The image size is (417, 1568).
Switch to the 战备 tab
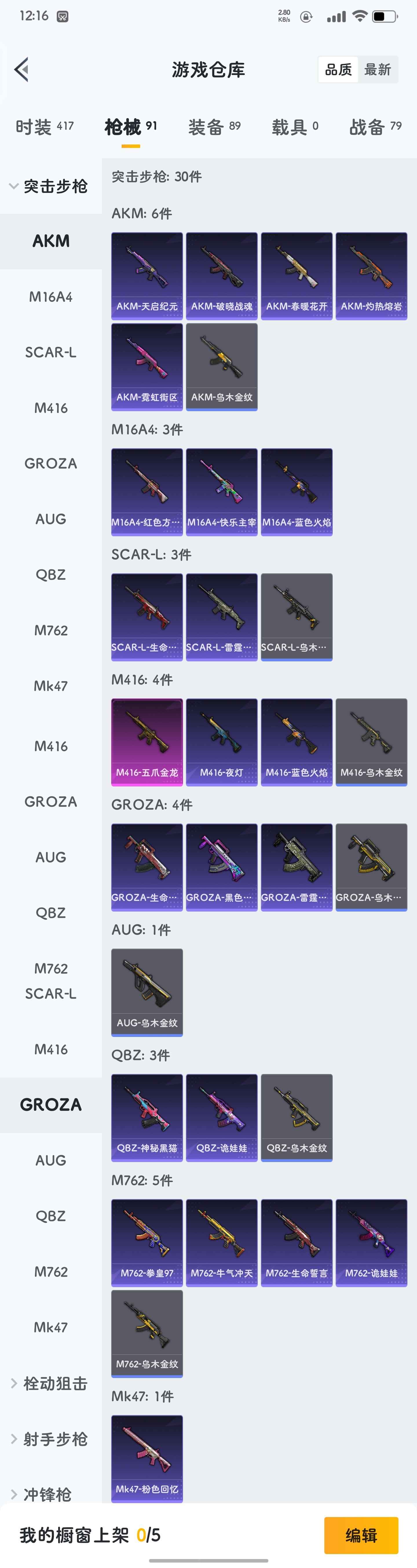pyautogui.click(x=375, y=127)
